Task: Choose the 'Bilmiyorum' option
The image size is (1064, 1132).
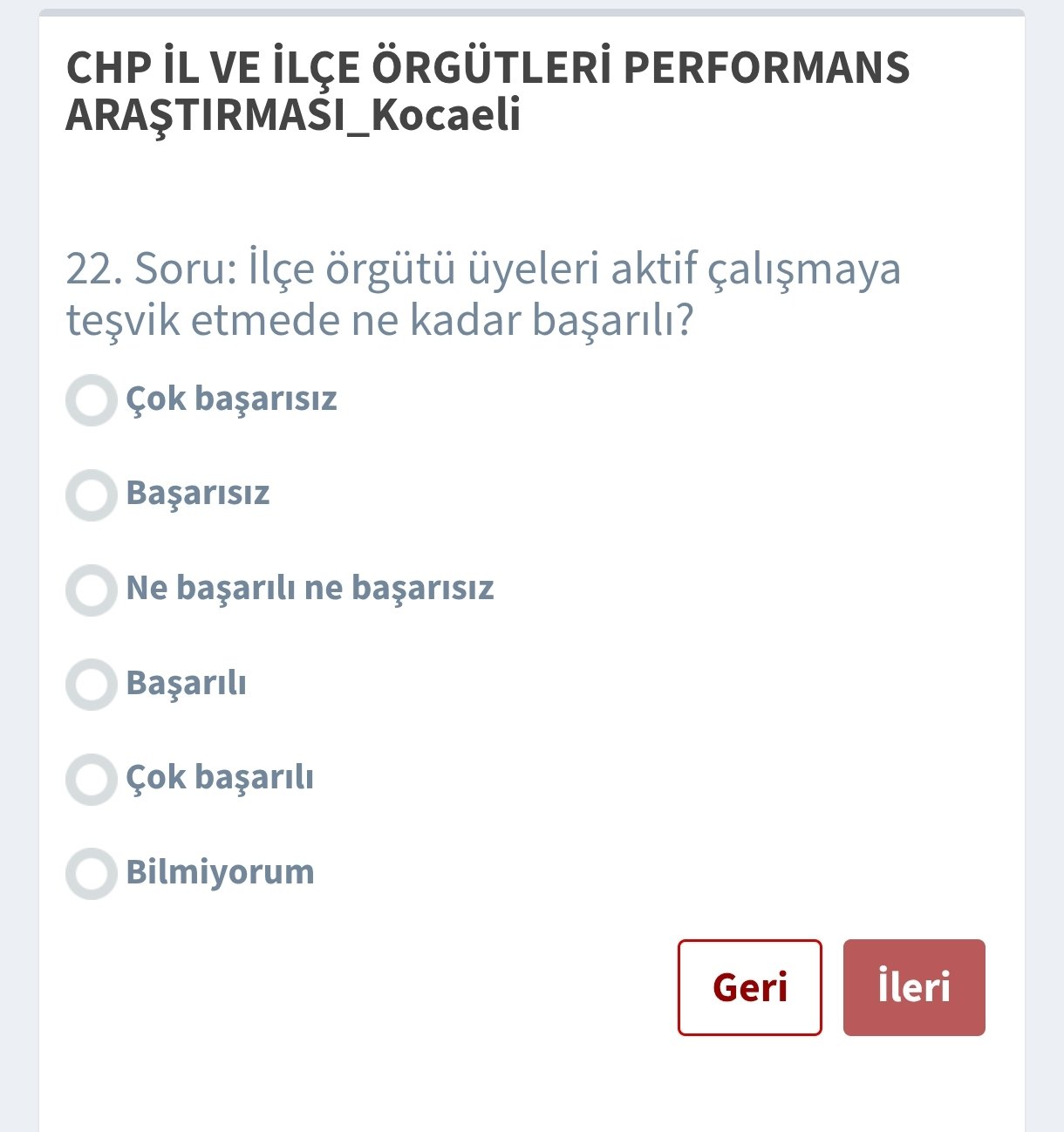Action: click(x=92, y=873)
